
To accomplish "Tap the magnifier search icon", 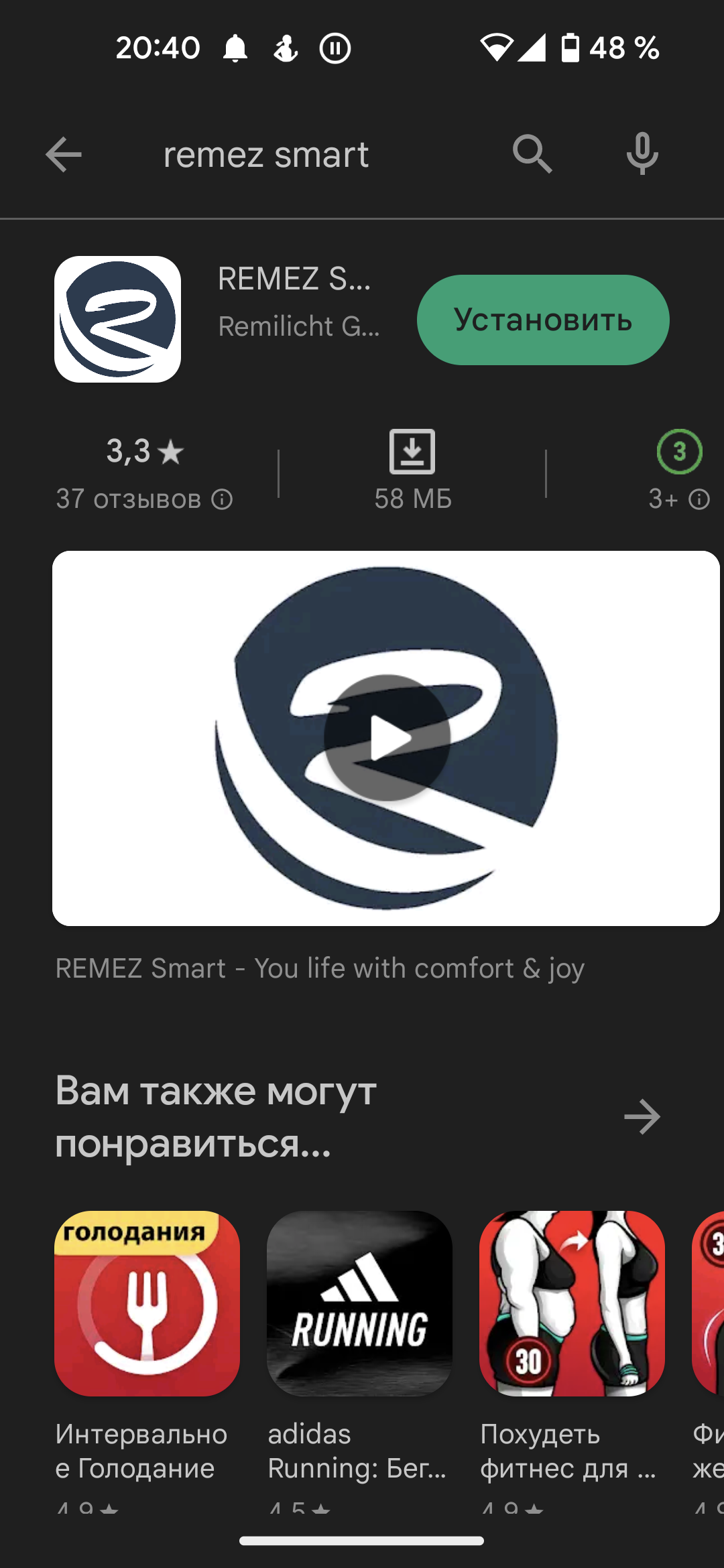I will click(x=532, y=155).
